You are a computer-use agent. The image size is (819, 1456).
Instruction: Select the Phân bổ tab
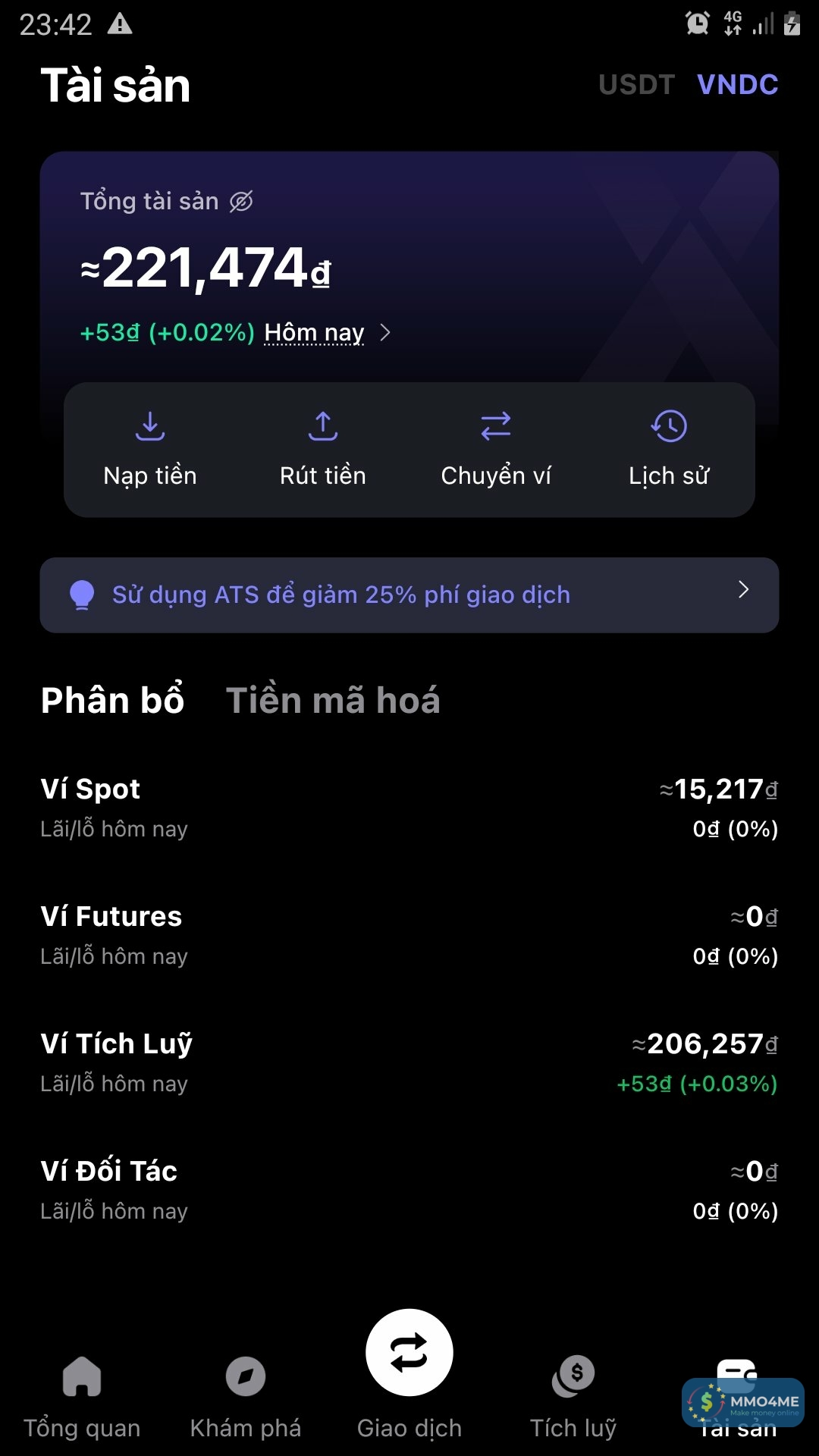click(x=112, y=700)
